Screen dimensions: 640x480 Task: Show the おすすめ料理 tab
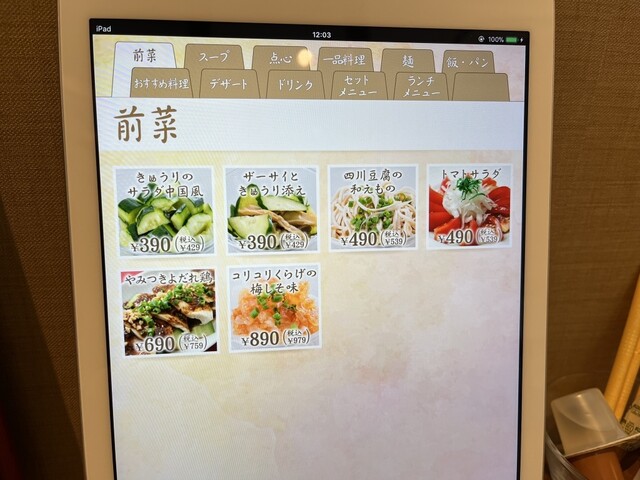(x=163, y=83)
